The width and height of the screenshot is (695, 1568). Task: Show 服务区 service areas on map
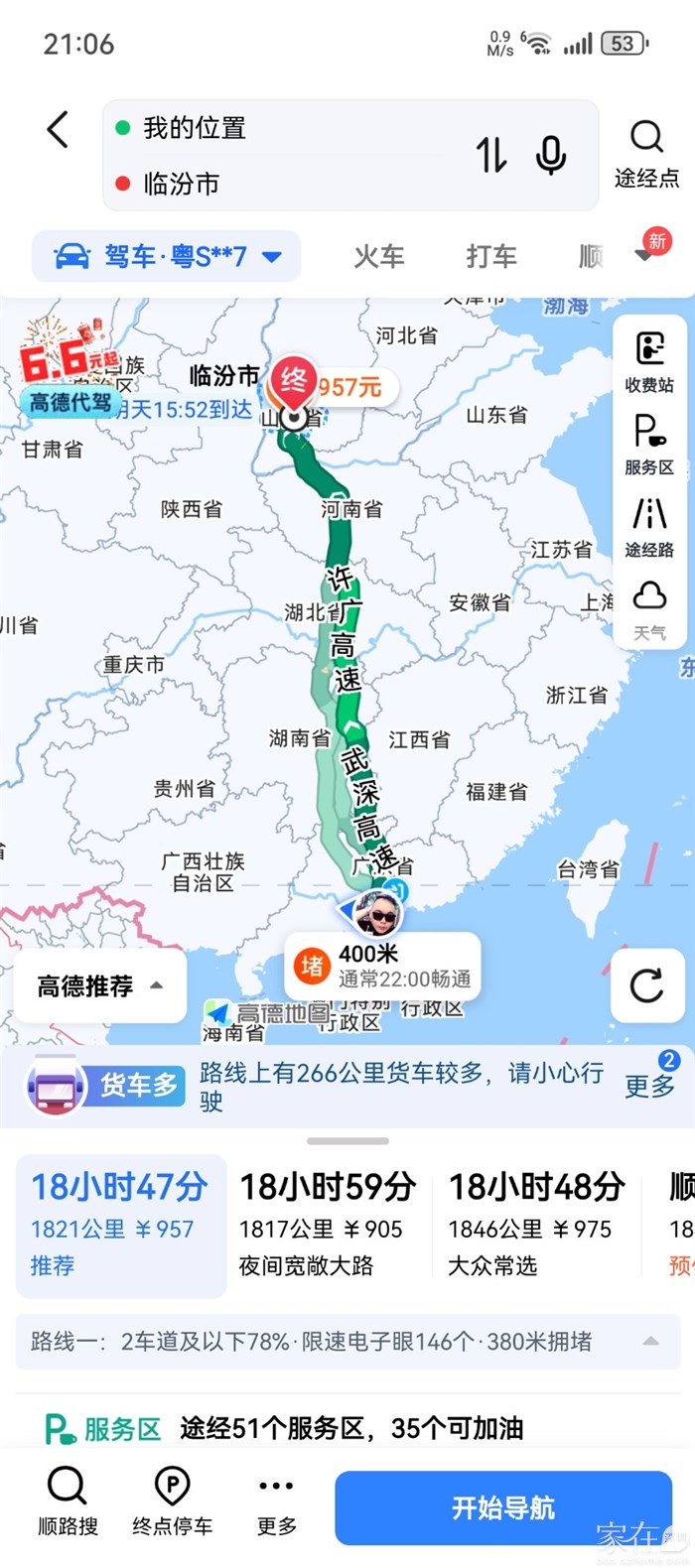click(x=649, y=445)
